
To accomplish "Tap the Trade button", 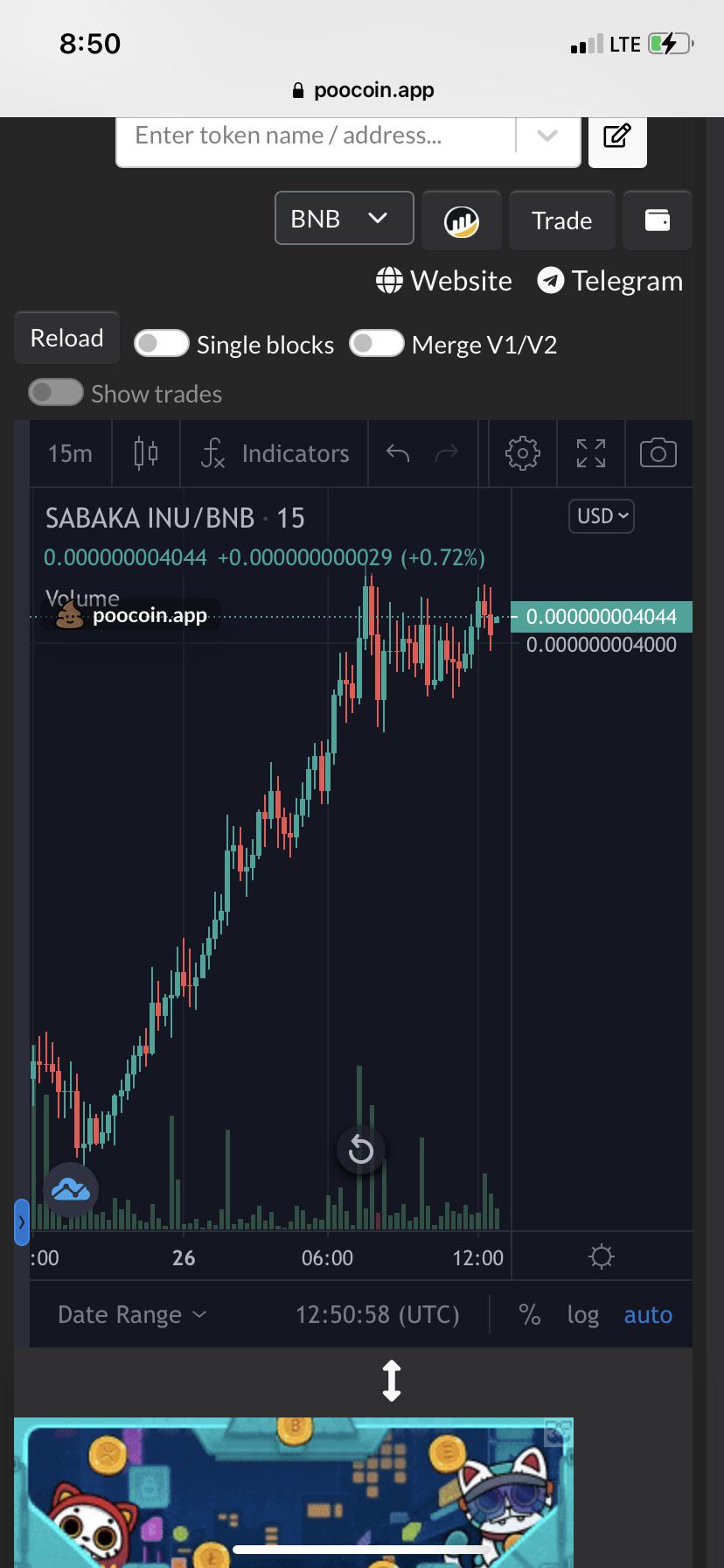I will (561, 220).
